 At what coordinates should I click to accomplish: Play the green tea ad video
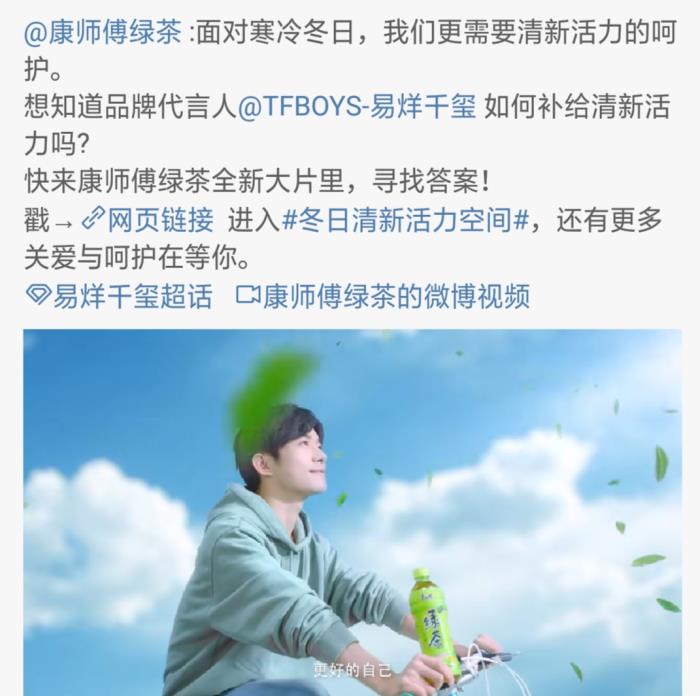tap(352, 512)
